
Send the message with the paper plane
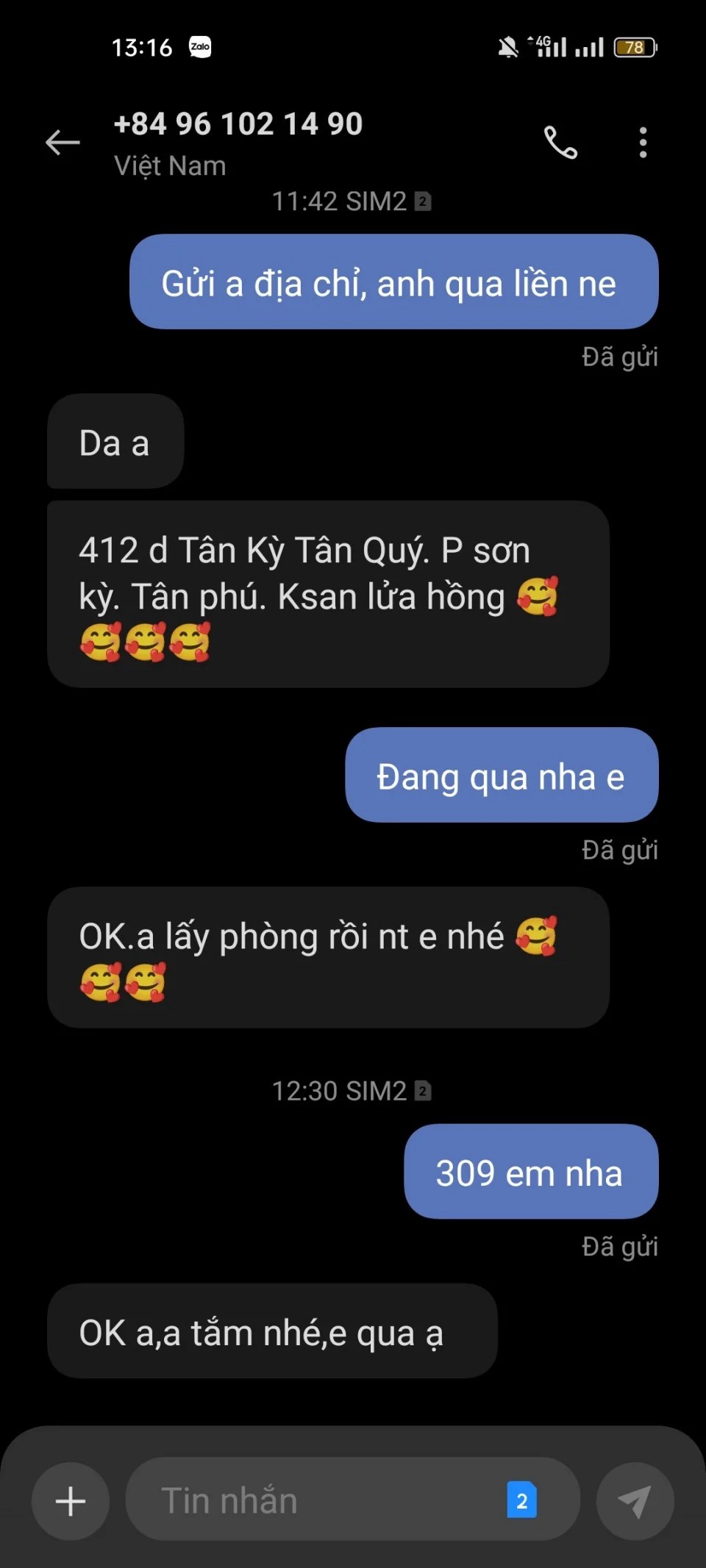click(635, 1501)
